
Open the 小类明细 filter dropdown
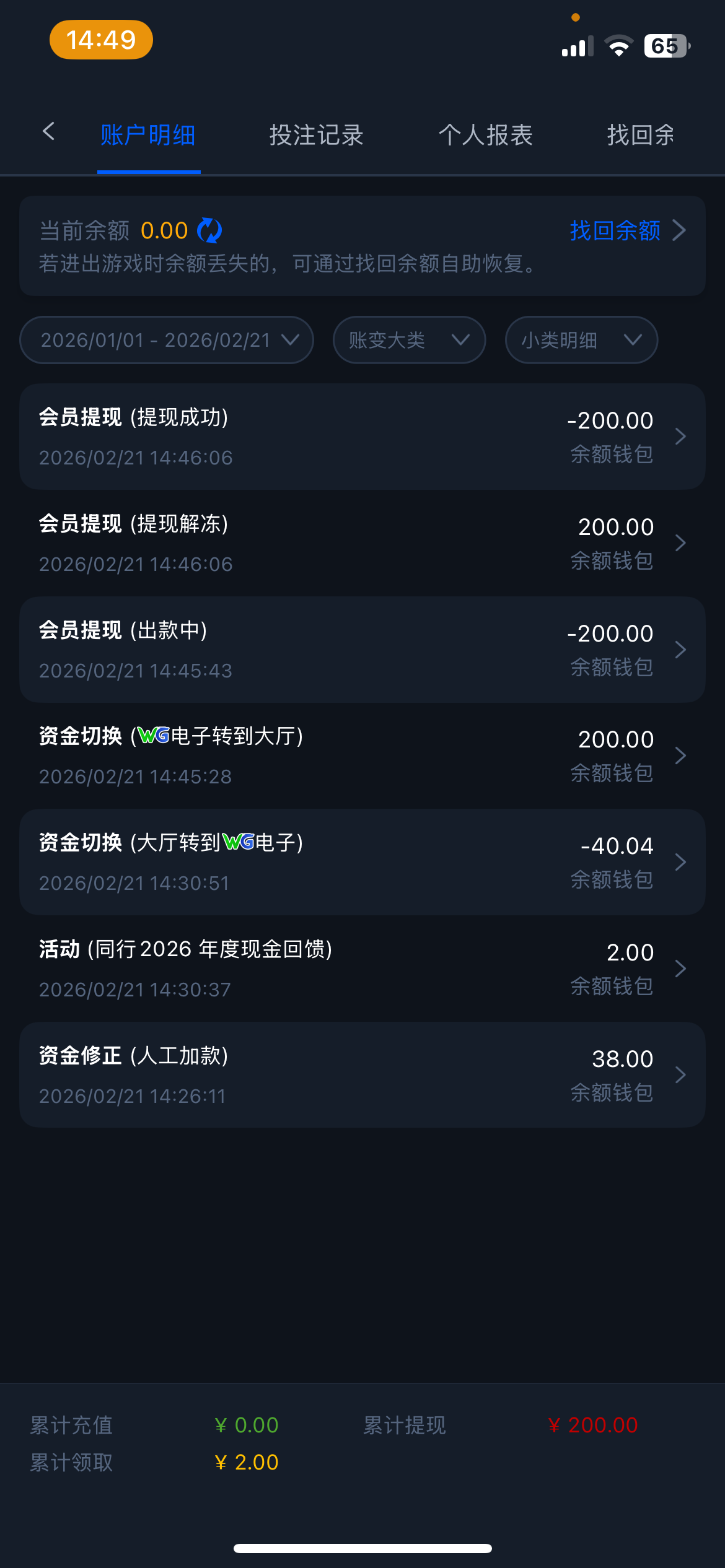click(x=581, y=340)
